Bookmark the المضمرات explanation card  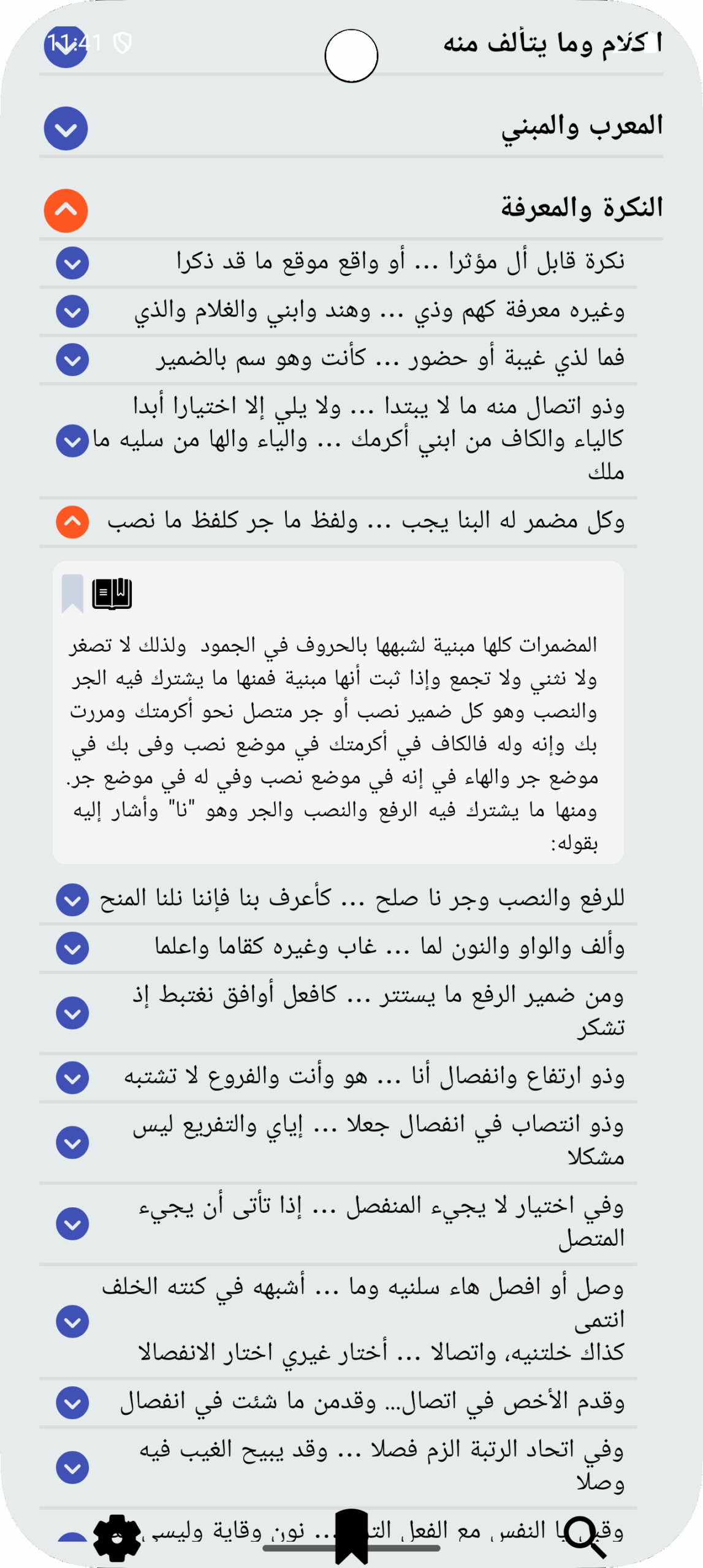72,593
